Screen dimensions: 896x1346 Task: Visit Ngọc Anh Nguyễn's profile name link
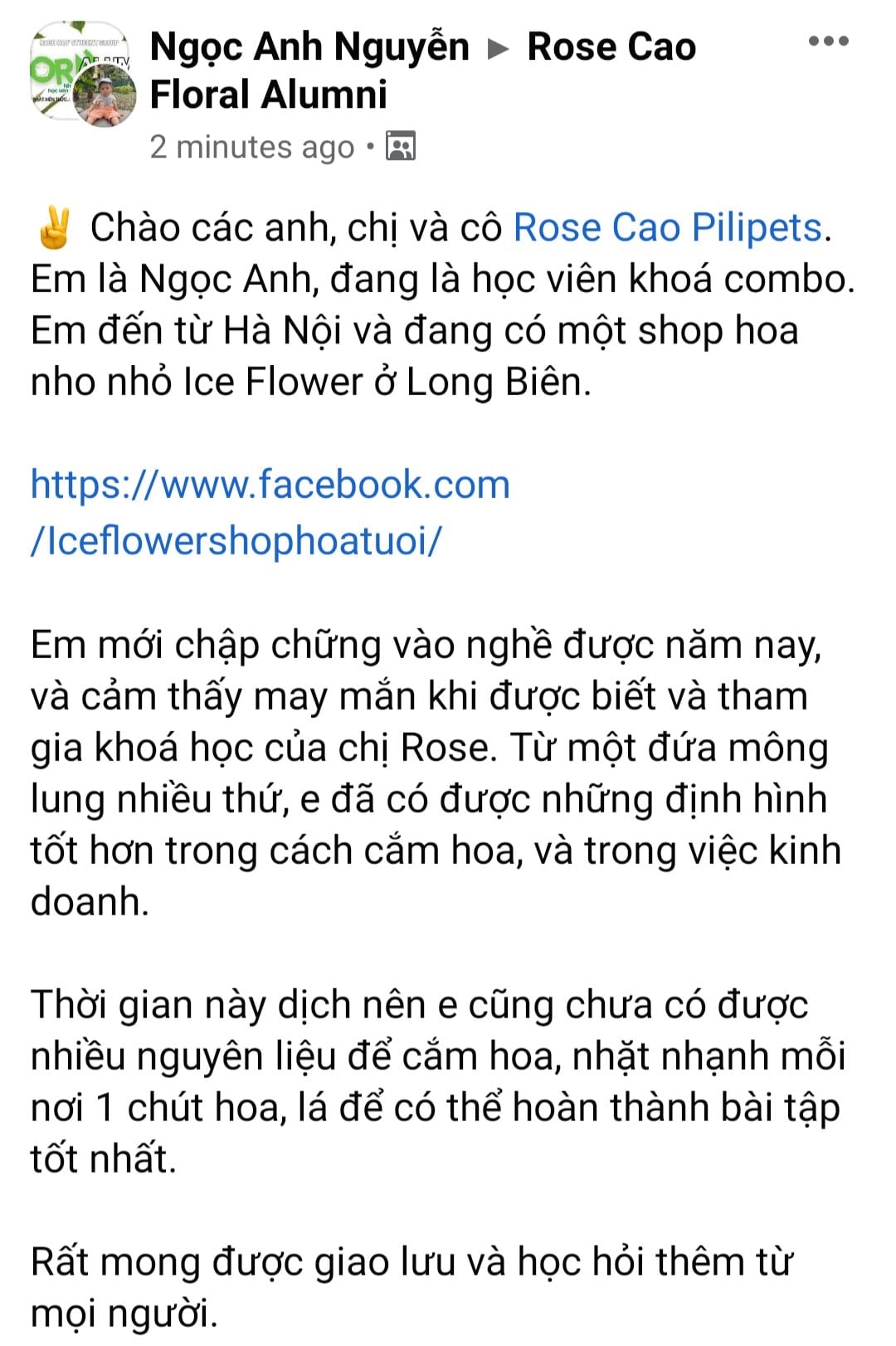coord(309,46)
